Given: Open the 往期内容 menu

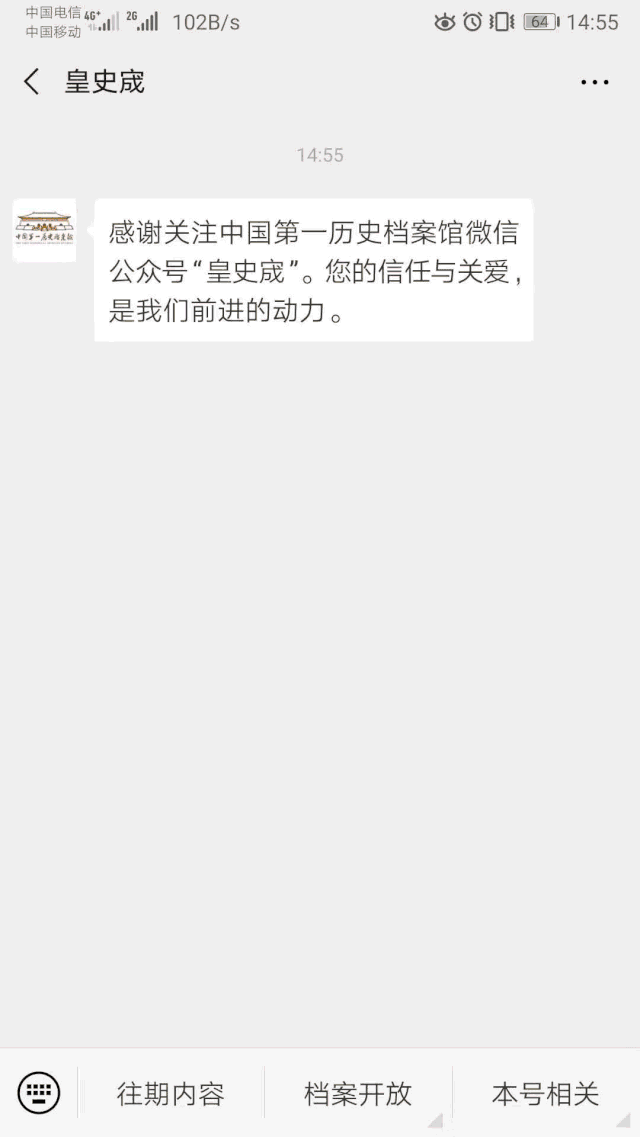Looking at the screenshot, I should pos(170,1093).
